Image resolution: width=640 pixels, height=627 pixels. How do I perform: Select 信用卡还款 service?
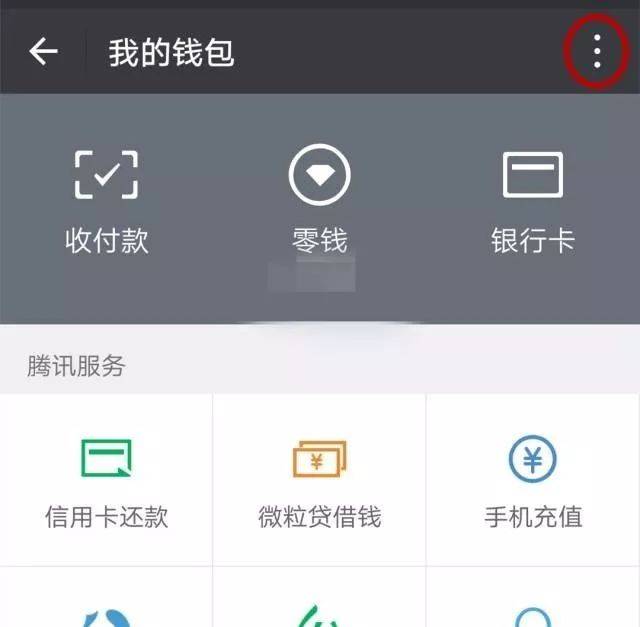click(107, 482)
